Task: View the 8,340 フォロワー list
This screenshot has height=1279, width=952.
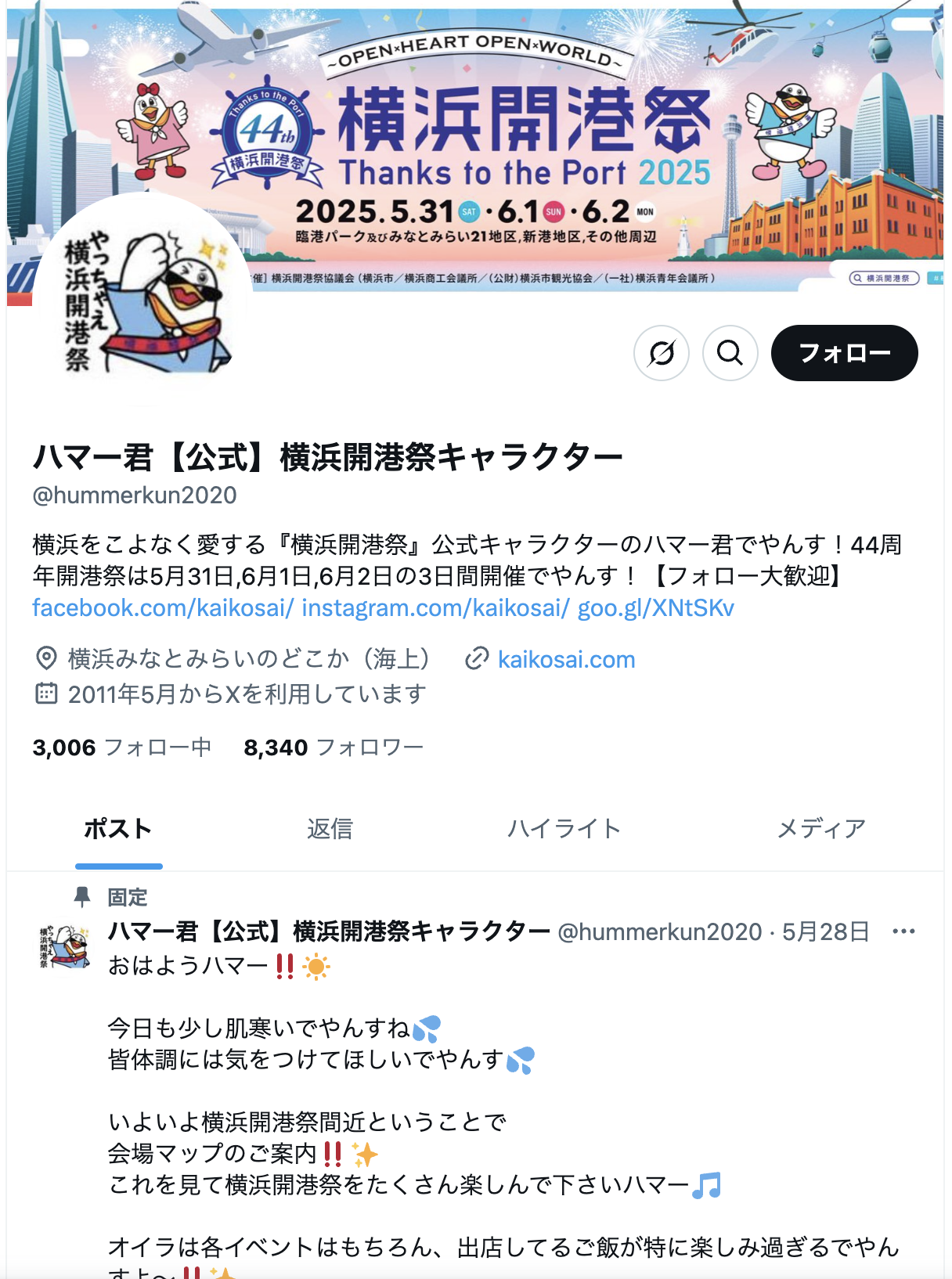Action: 334,748
